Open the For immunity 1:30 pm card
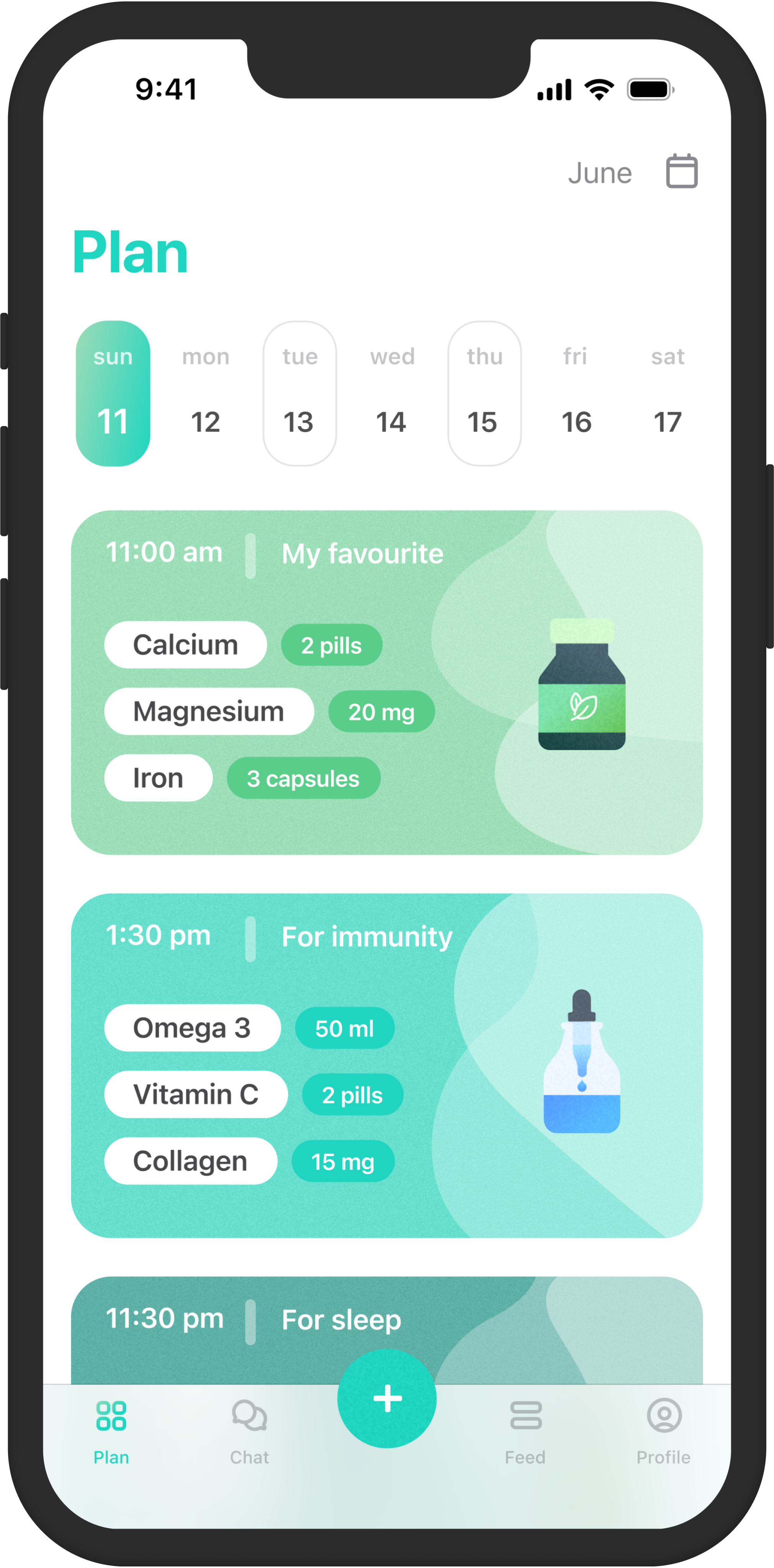Screen dimensions: 774x1568 coord(387,1065)
